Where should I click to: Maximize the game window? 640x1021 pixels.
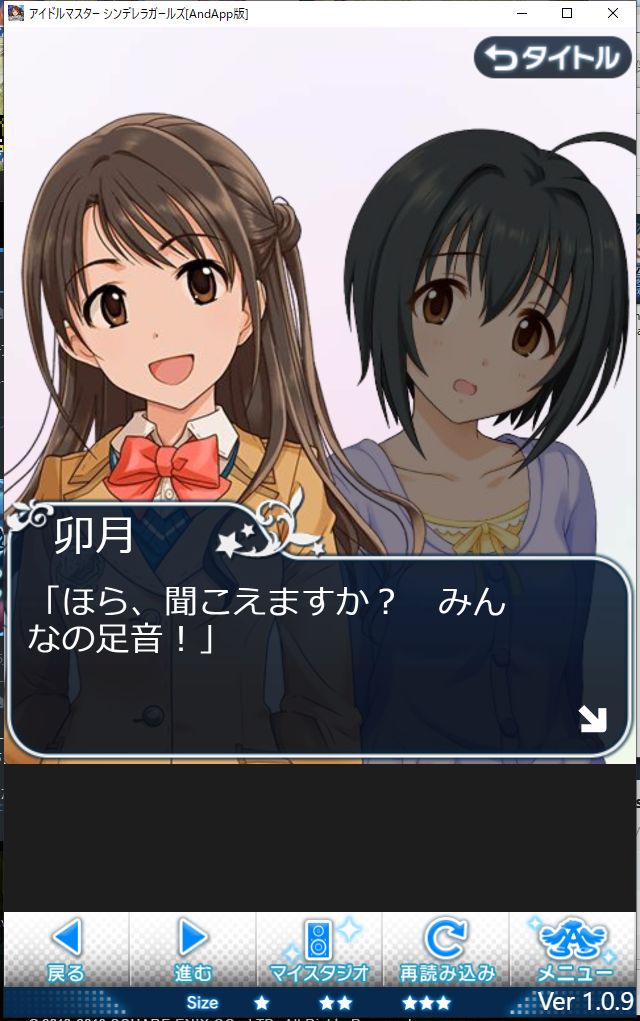567,14
